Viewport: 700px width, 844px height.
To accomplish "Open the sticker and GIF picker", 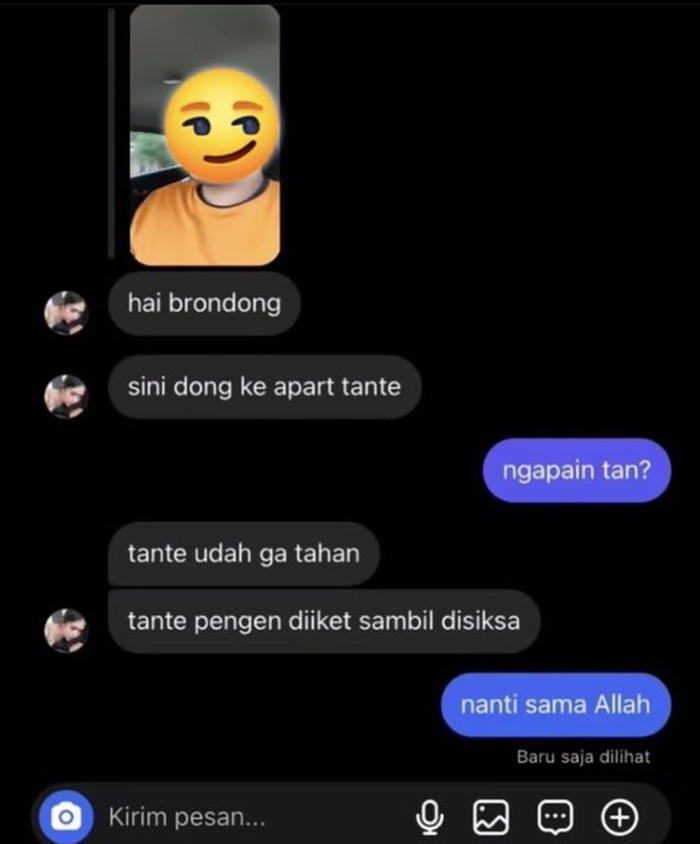I will [553, 817].
